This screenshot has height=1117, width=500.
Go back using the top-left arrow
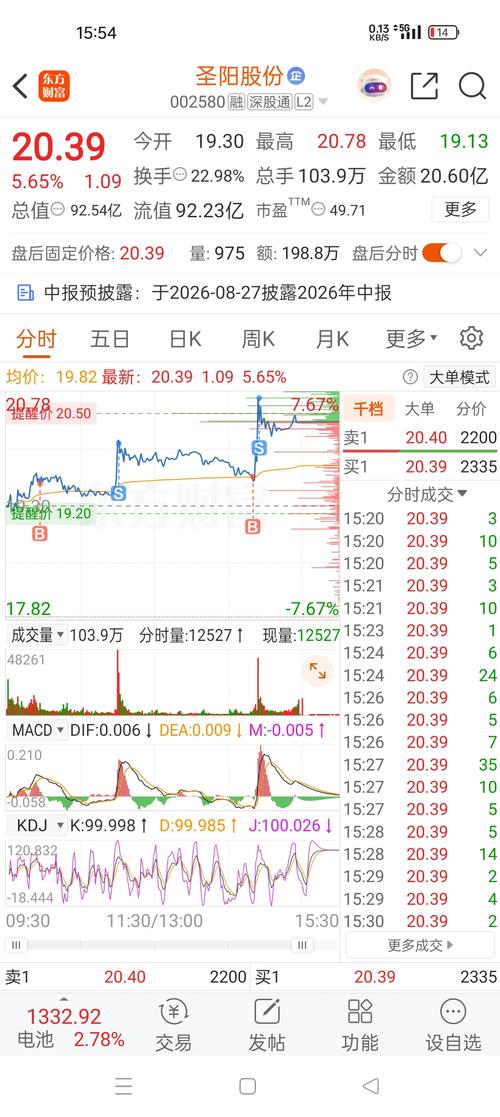pos(20,86)
